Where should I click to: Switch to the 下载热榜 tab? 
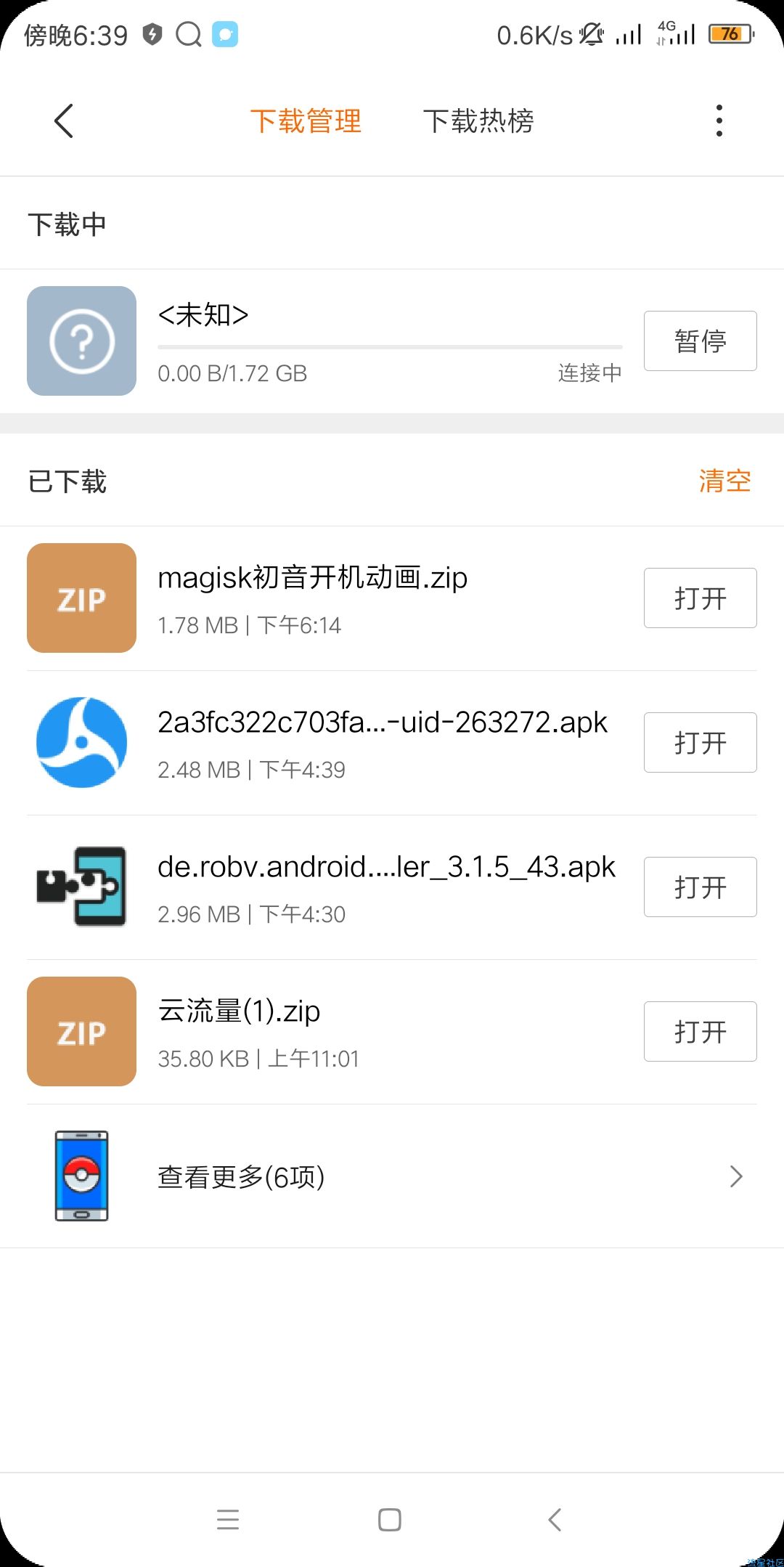click(x=478, y=121)
